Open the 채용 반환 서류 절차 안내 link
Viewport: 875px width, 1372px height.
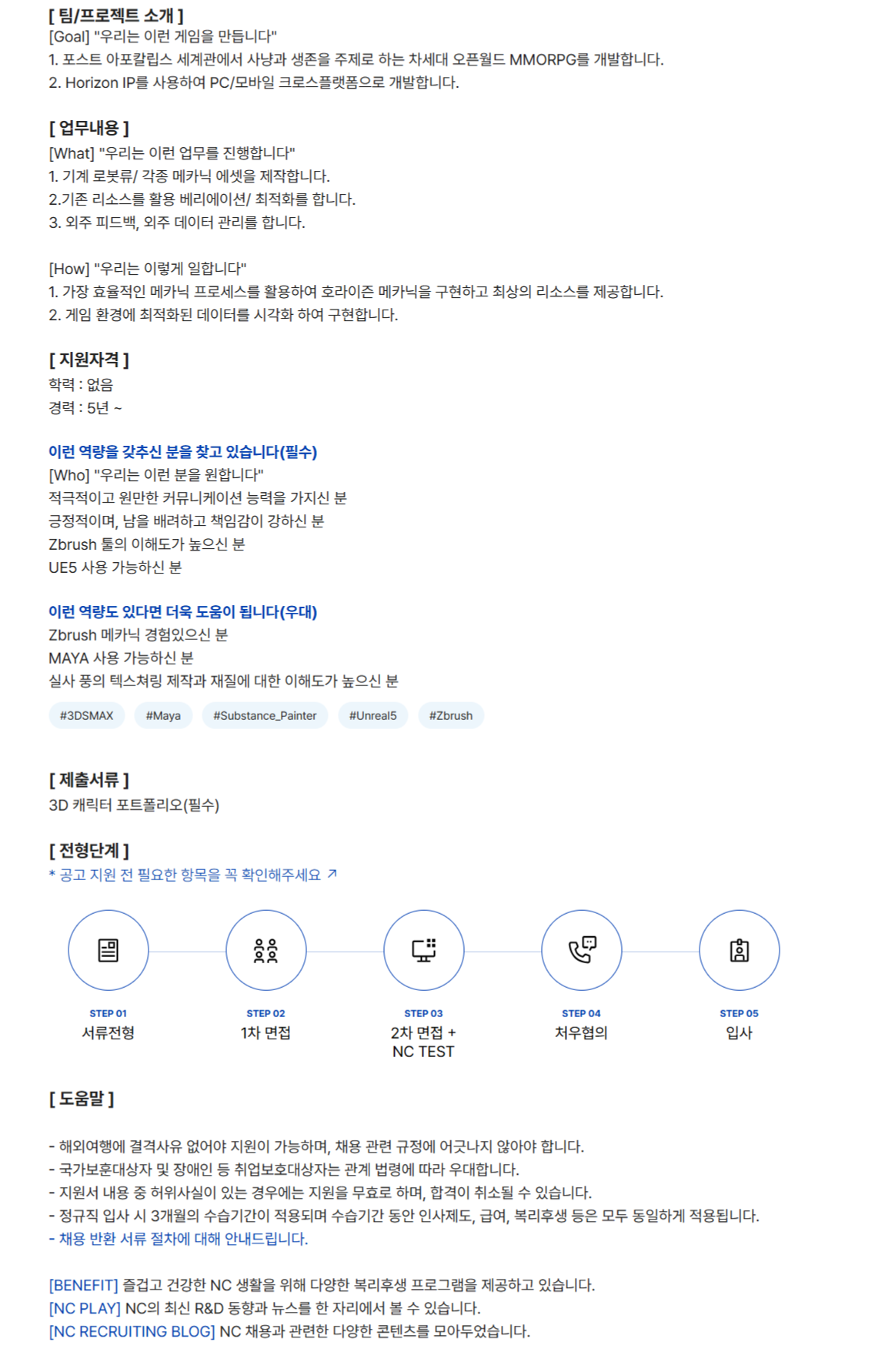(182, 1239)
